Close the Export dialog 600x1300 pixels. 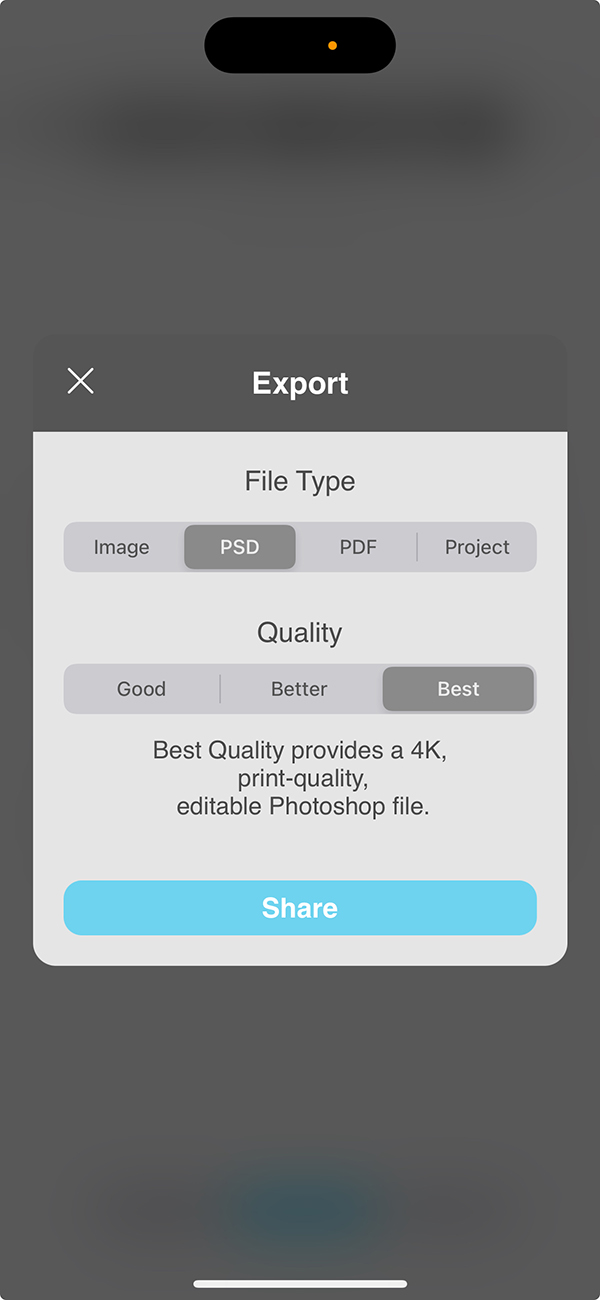click(80, 381)
